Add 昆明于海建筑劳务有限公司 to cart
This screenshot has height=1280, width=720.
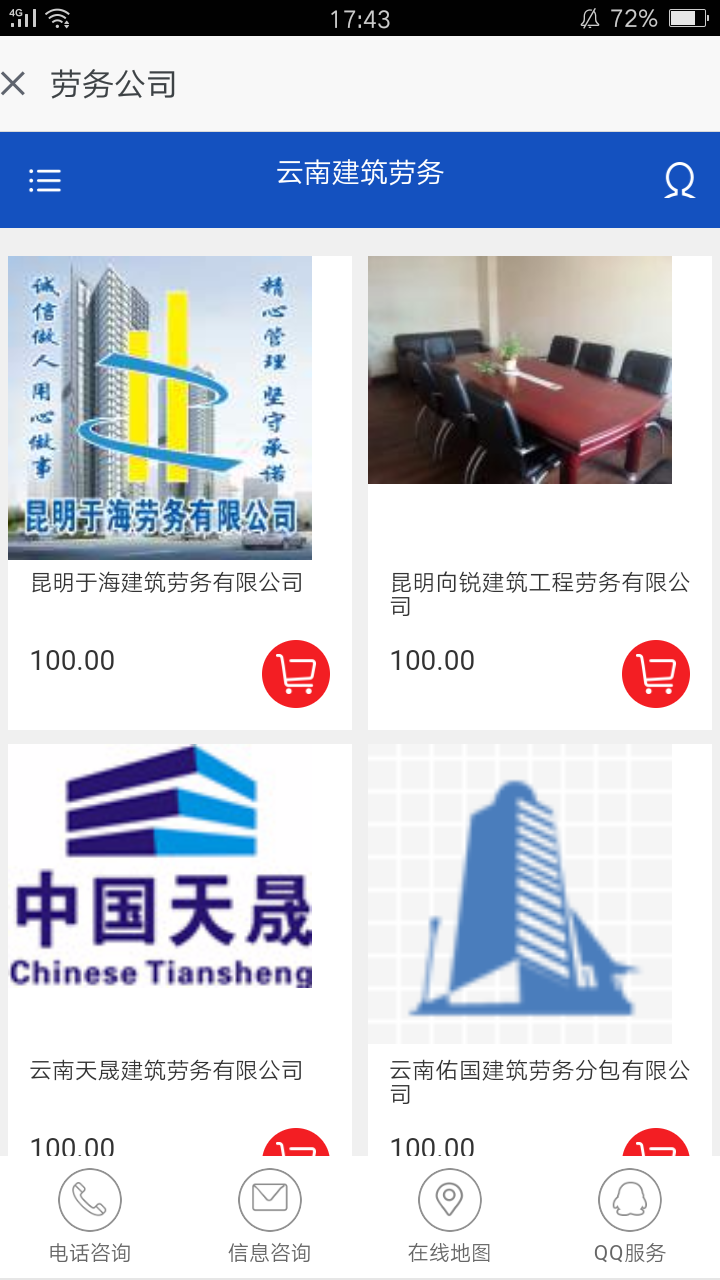click(x=296, y=674)
